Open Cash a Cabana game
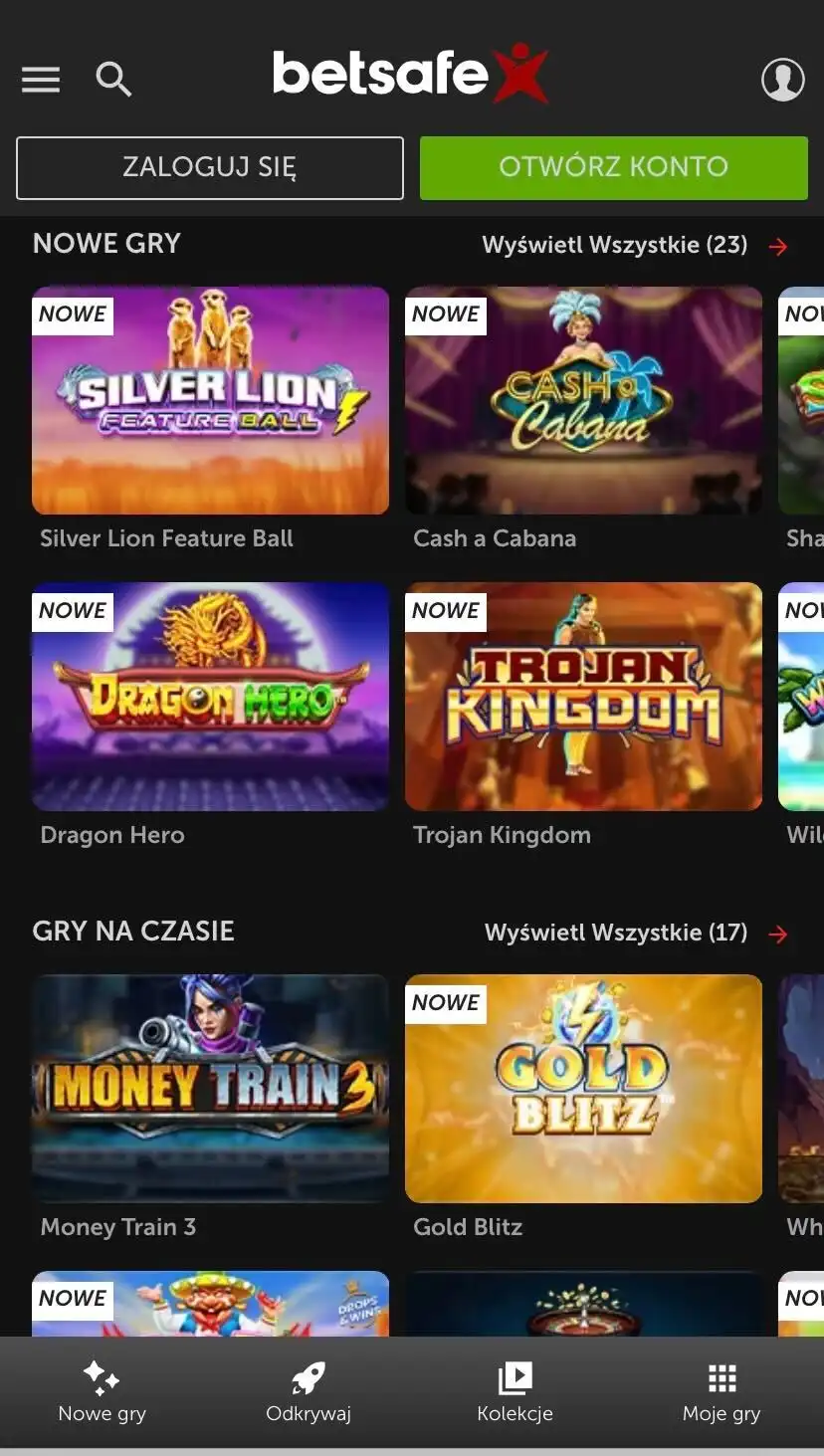 point(583,401)
